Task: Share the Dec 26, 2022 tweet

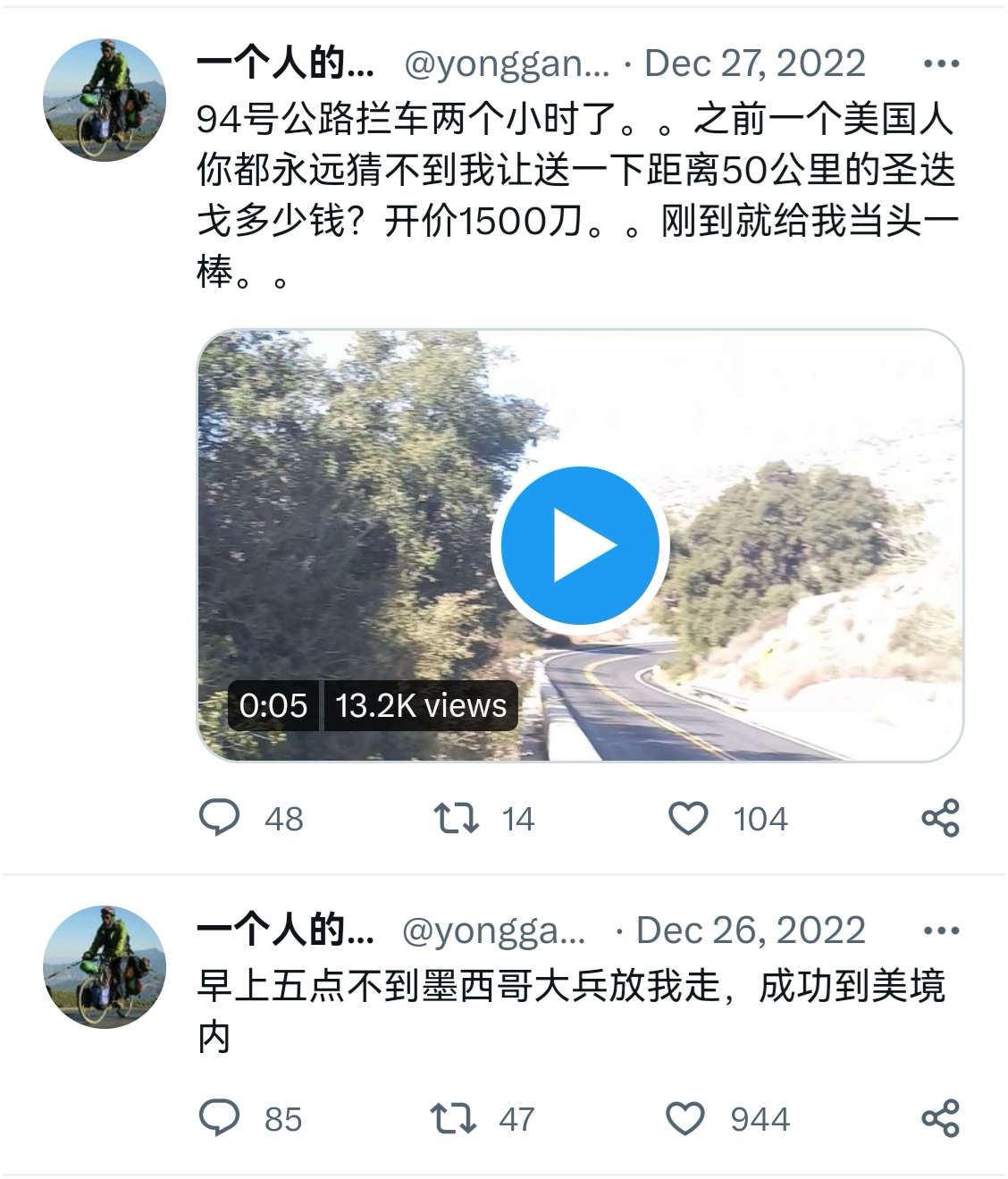Action: [940, 1117]
